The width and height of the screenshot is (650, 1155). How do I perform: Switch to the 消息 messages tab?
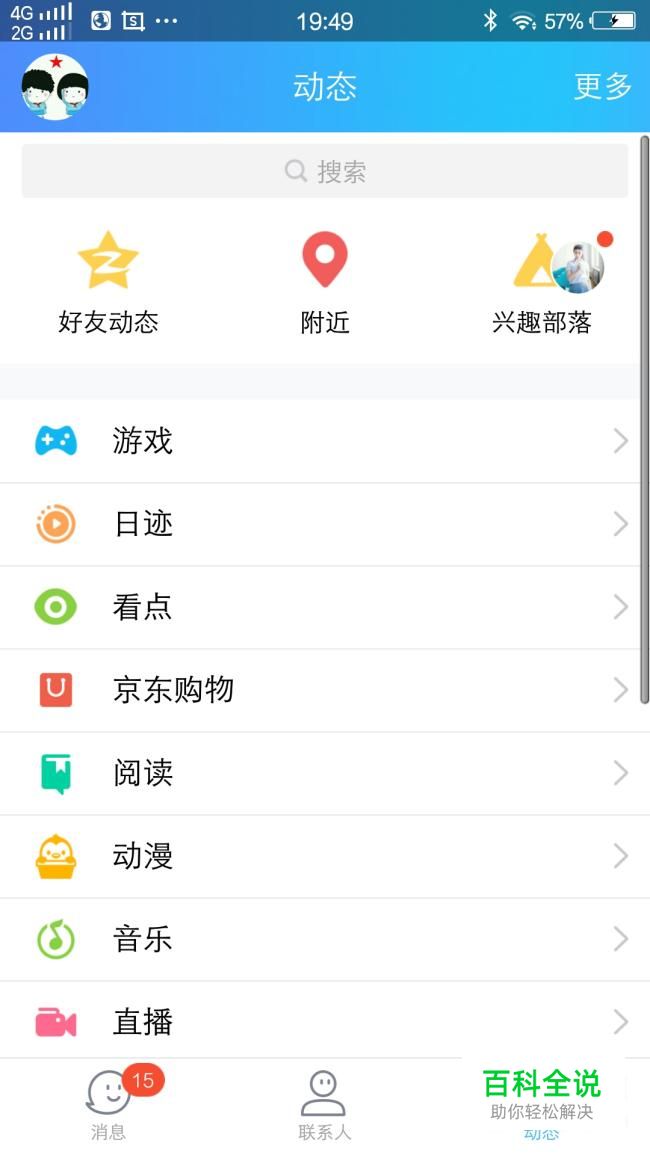coord(108,1106)
